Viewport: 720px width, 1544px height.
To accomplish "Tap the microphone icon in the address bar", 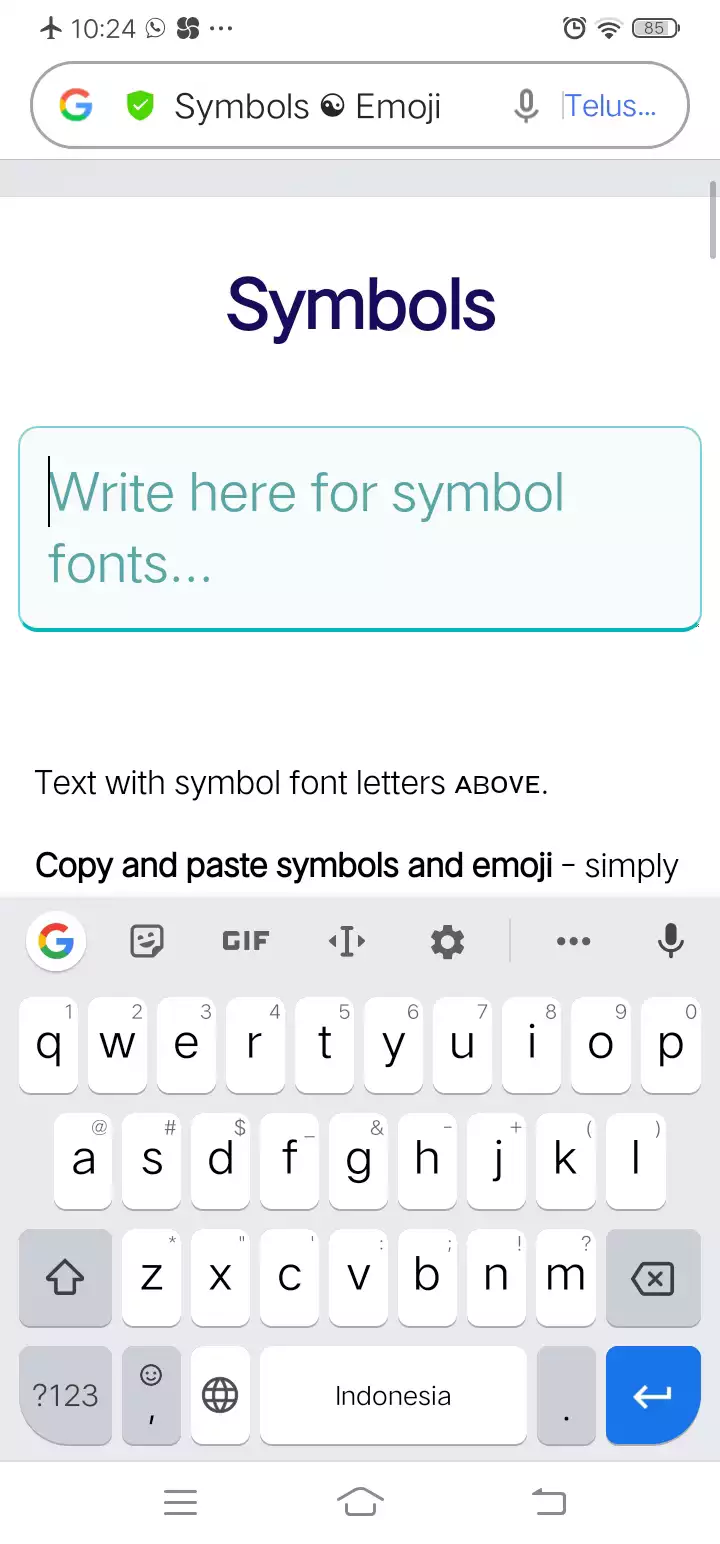I will 525,106.
